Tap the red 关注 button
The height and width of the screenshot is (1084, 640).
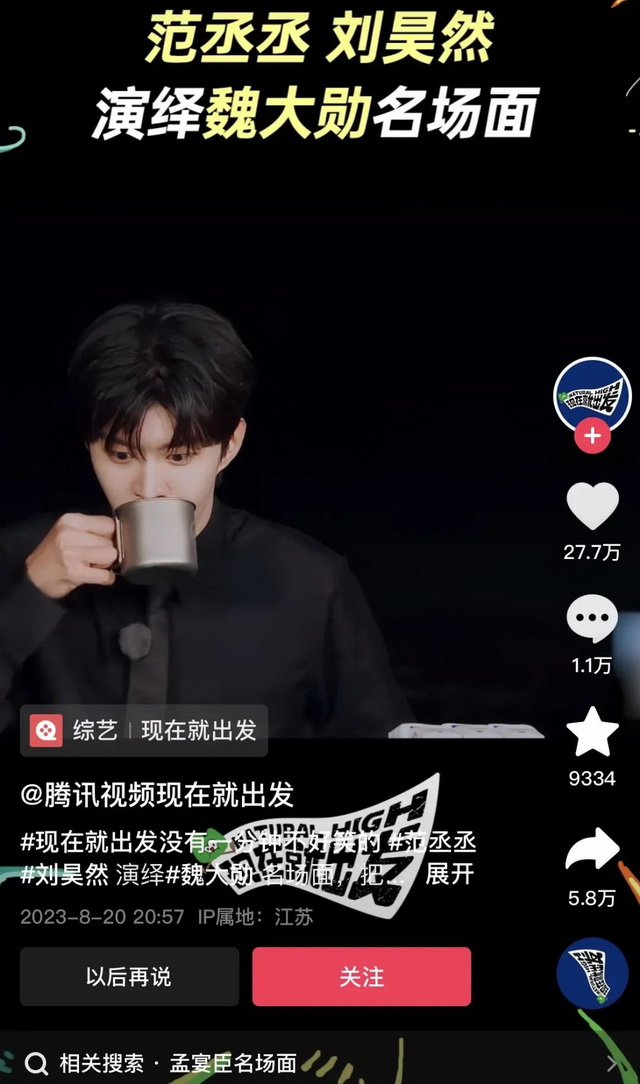pyautogui.click(x=361, y=976)
